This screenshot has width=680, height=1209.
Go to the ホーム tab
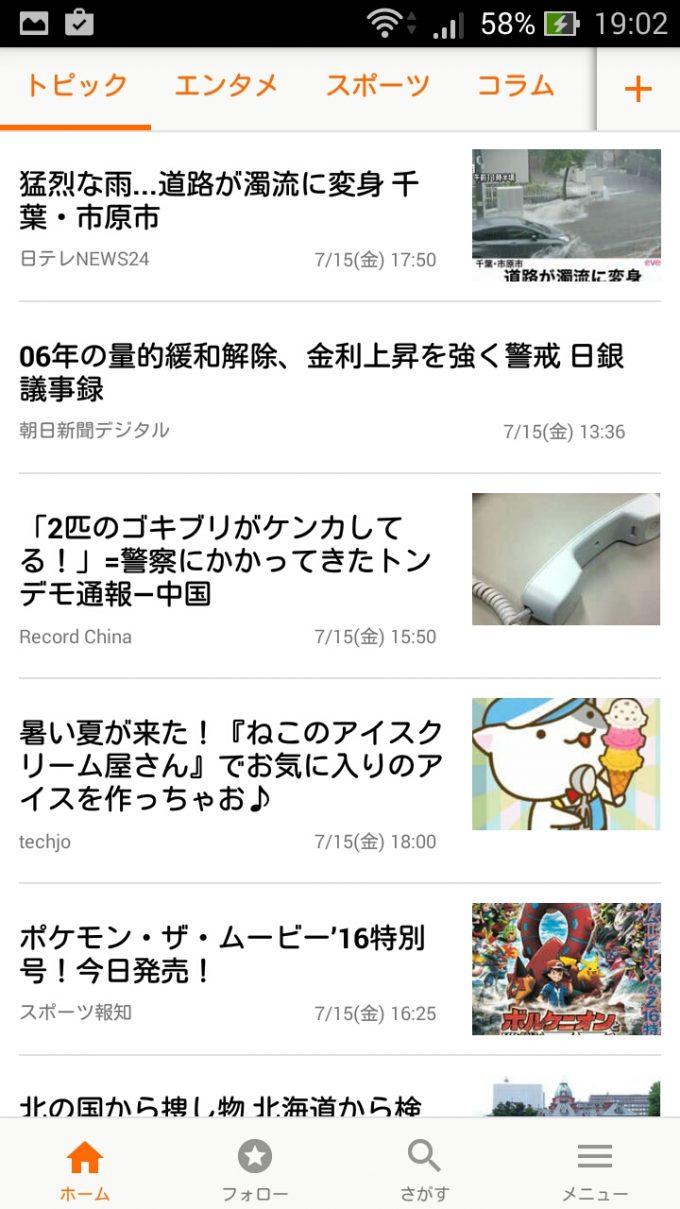[85, 1171]
